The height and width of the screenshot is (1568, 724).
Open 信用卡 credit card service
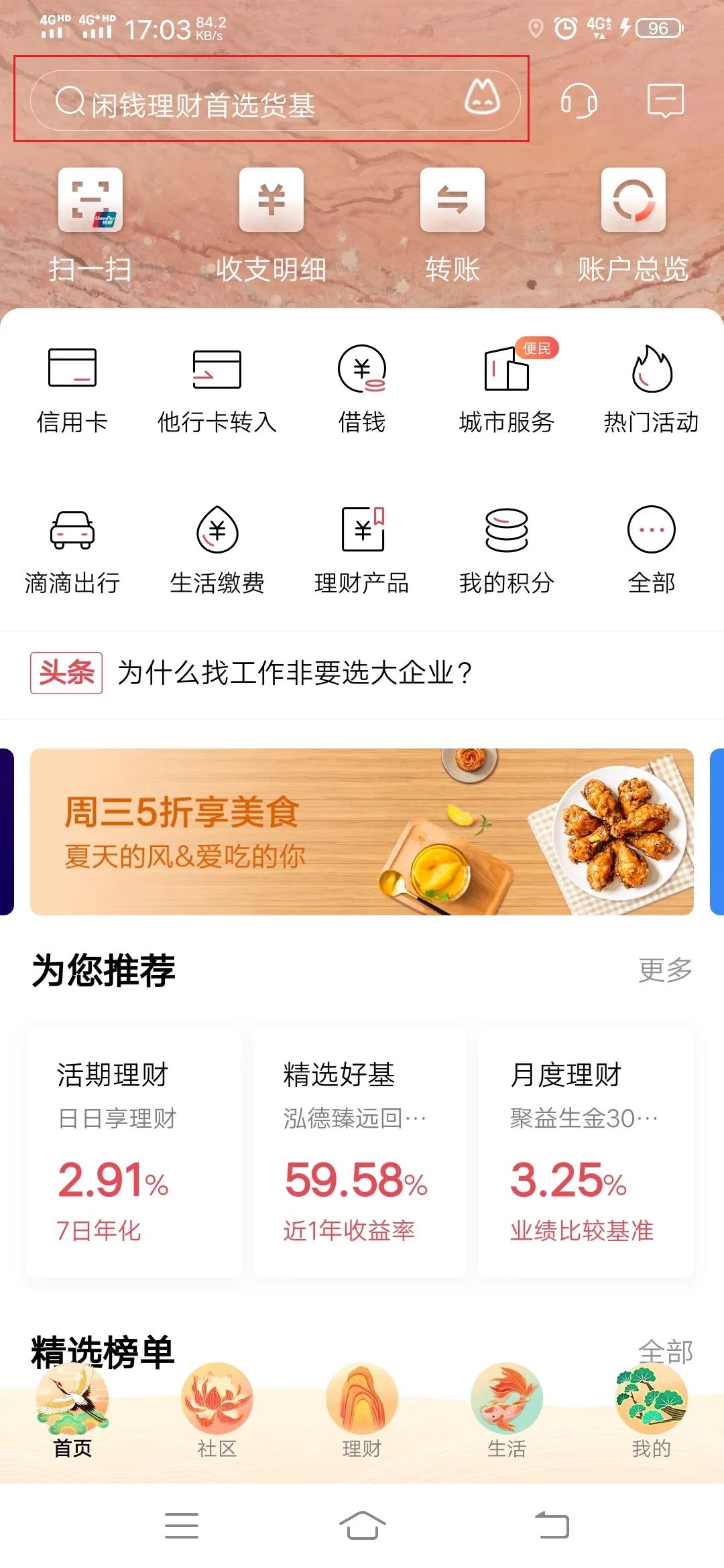(x=72, y=389)
